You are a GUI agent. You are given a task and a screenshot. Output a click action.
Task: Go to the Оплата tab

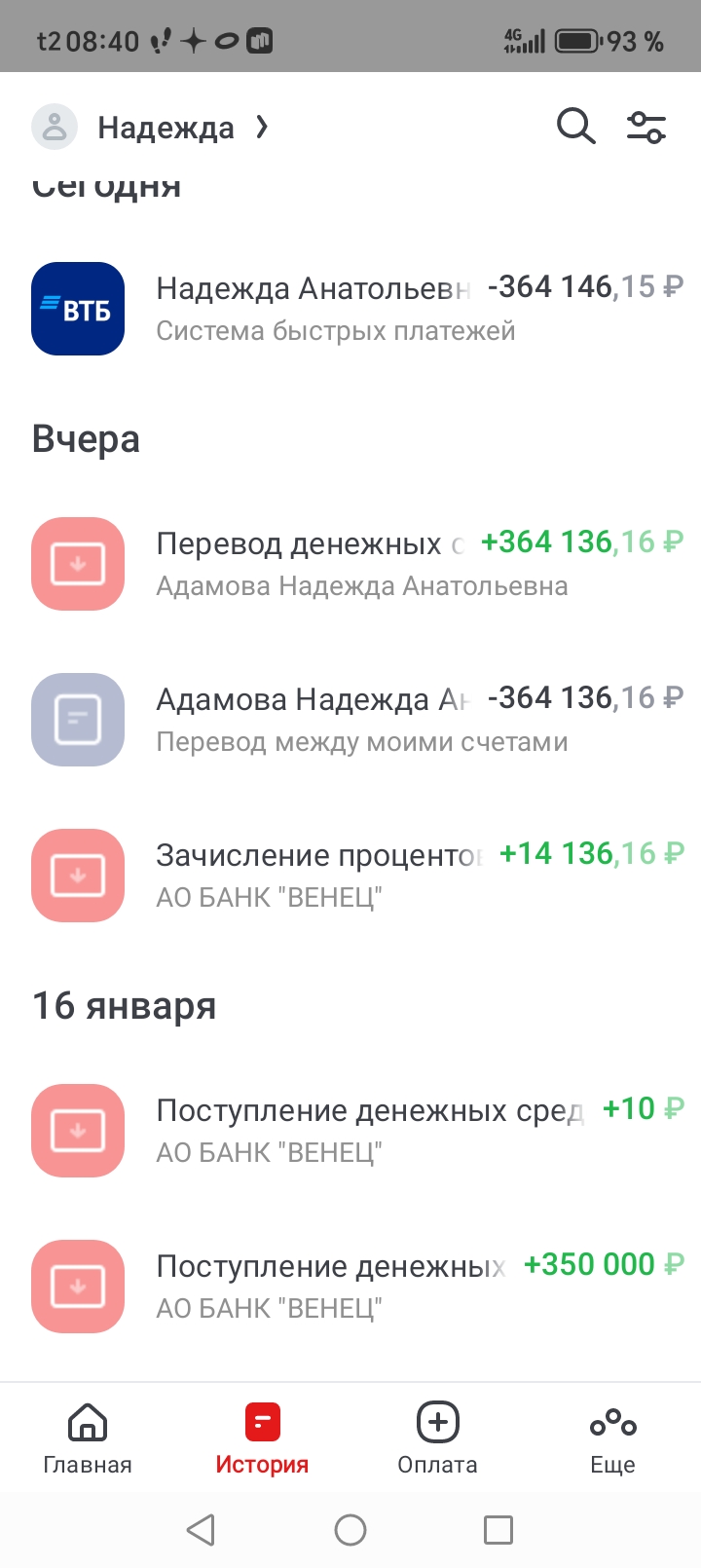point(437,1438)
